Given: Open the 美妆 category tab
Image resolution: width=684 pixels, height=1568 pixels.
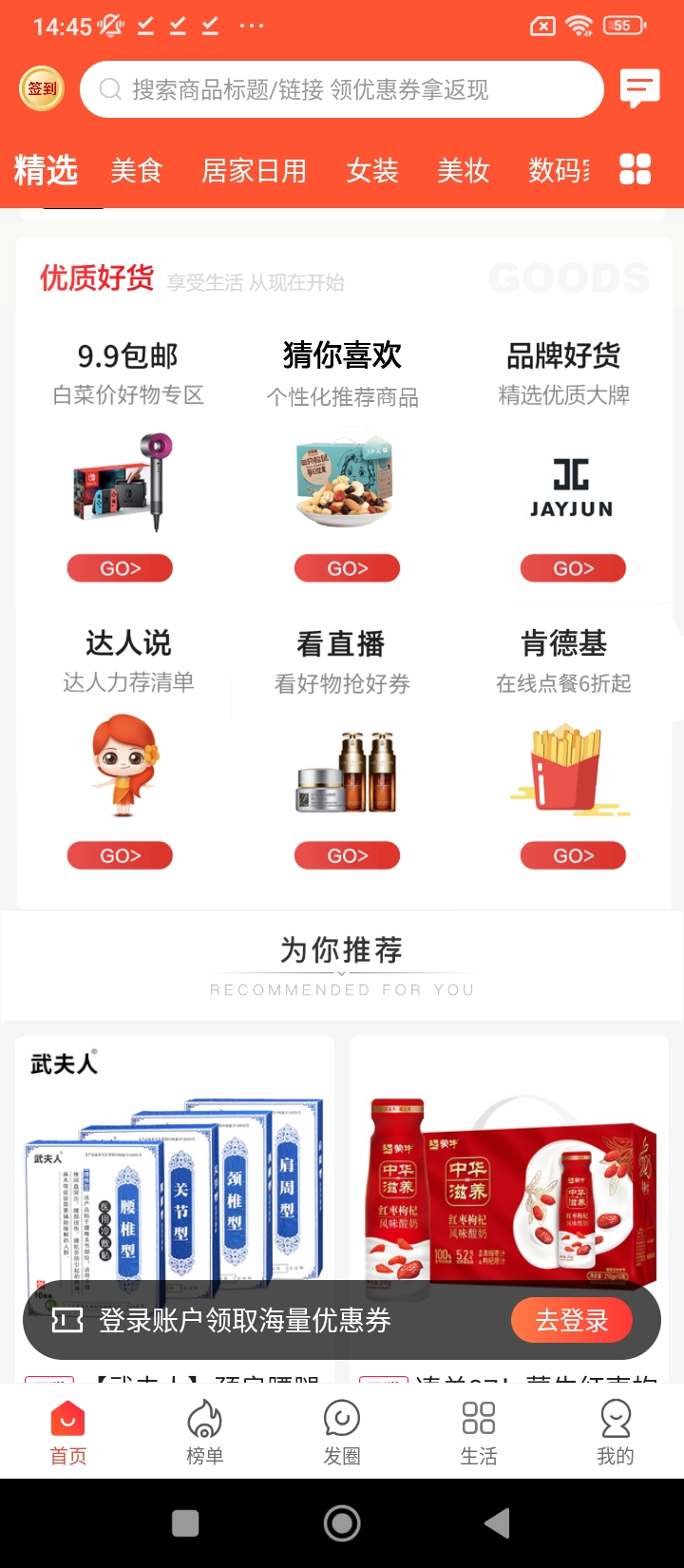Looking at the screenshot, I should tap(464, 171).
